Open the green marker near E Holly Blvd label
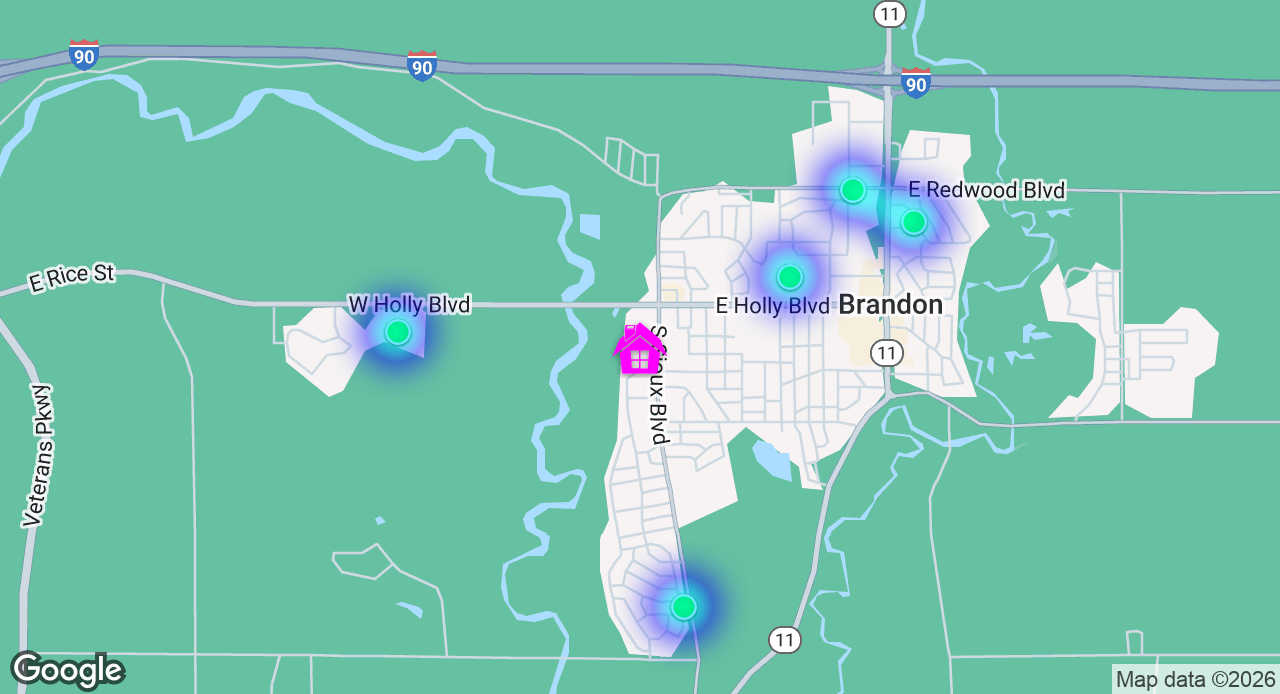Image resolution: width=1280 pixels, height=694 pixels. coord(790,277)
